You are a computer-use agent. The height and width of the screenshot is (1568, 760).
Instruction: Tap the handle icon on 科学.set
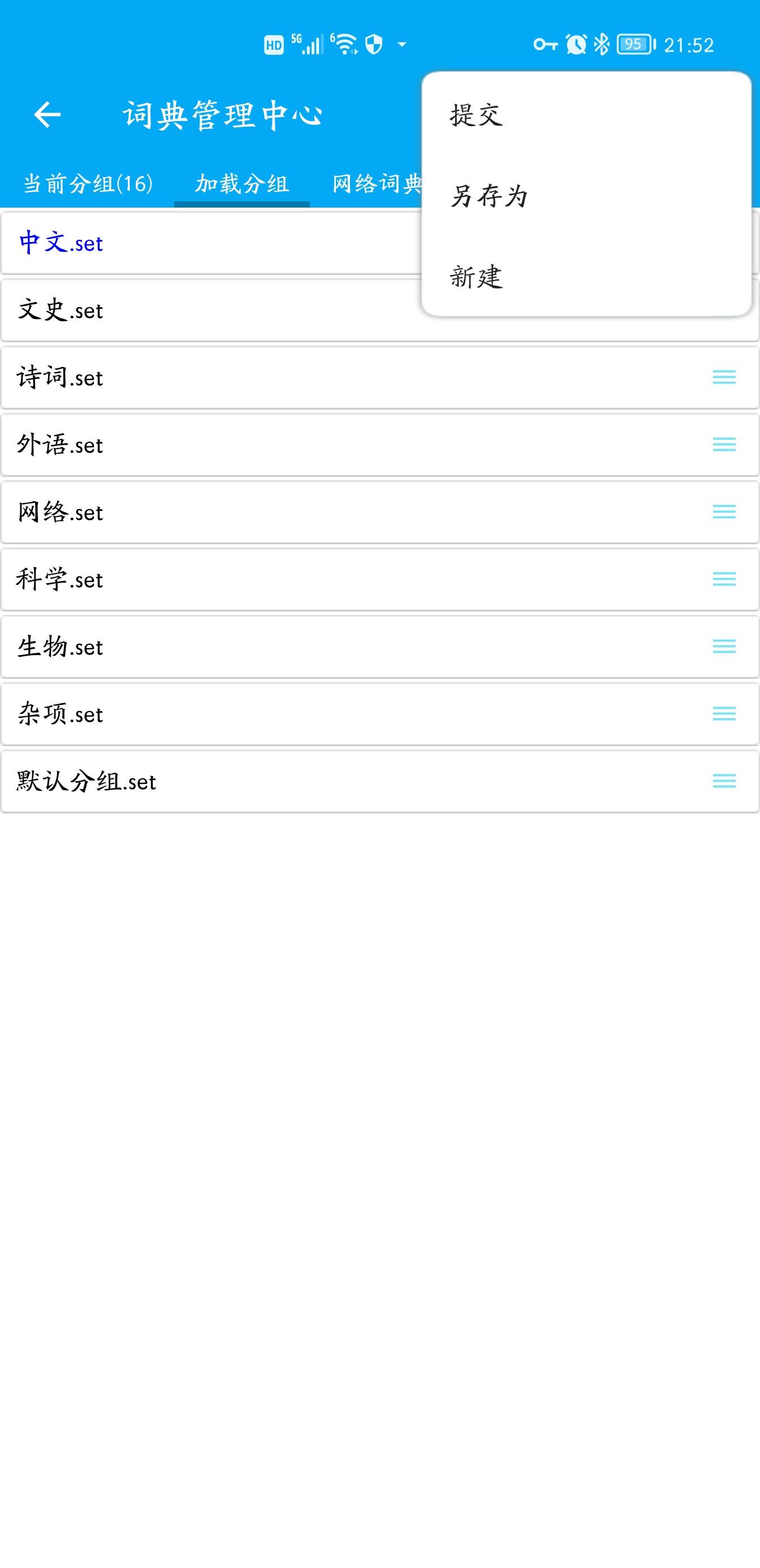click(x=723, y=579)
